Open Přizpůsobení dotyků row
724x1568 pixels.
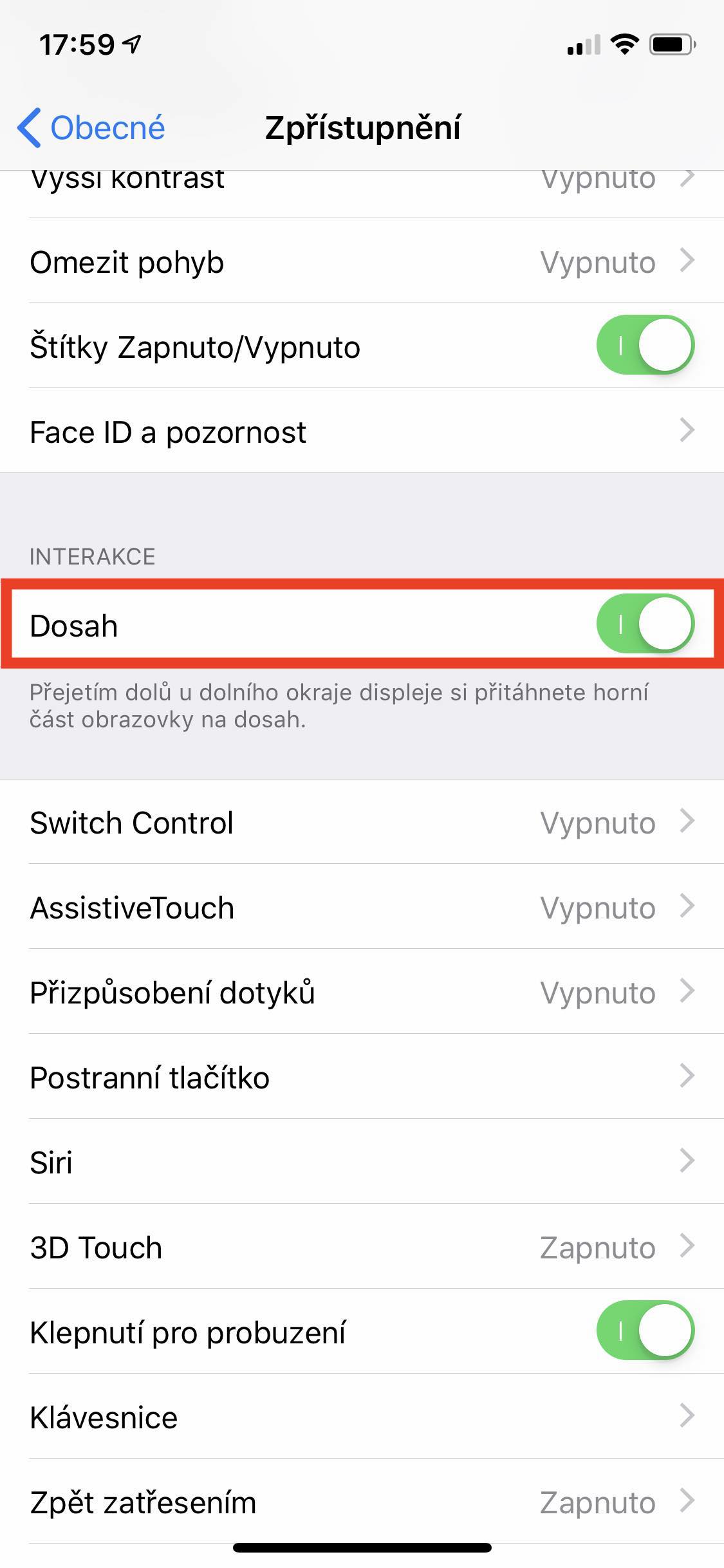(362, 993)
